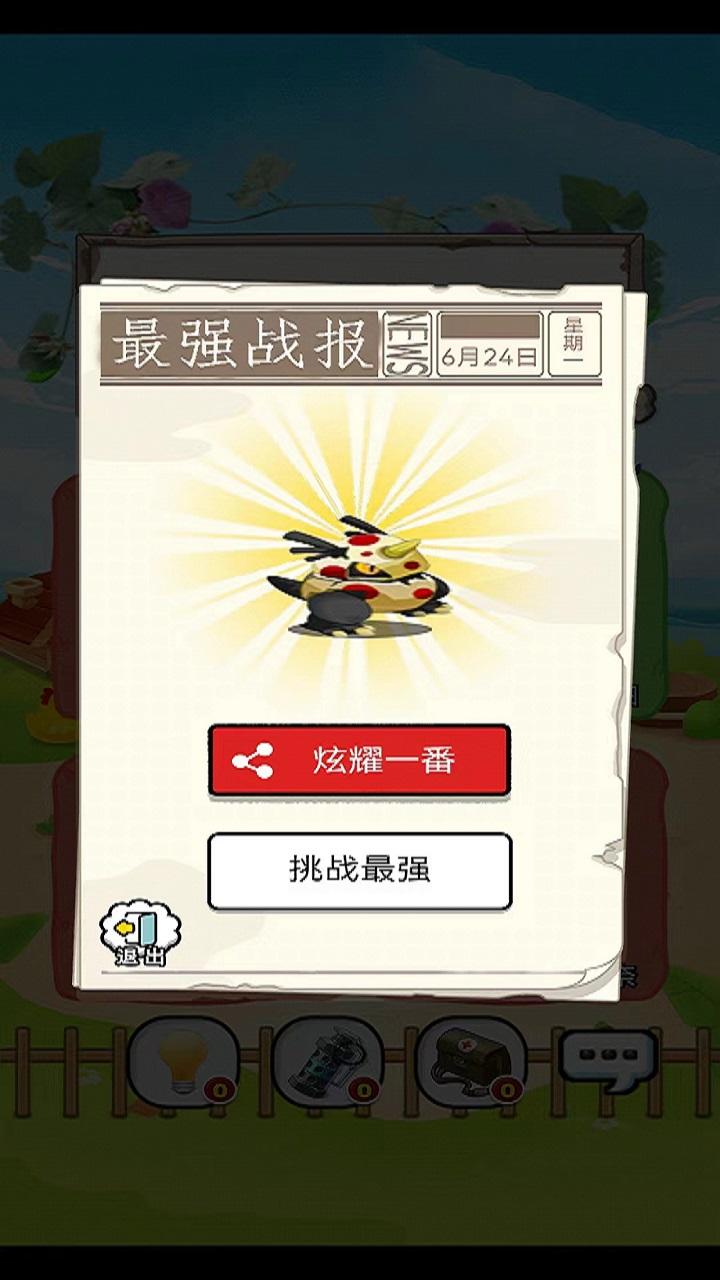Tap the red 炫耀一番 share button

[359, 761]
